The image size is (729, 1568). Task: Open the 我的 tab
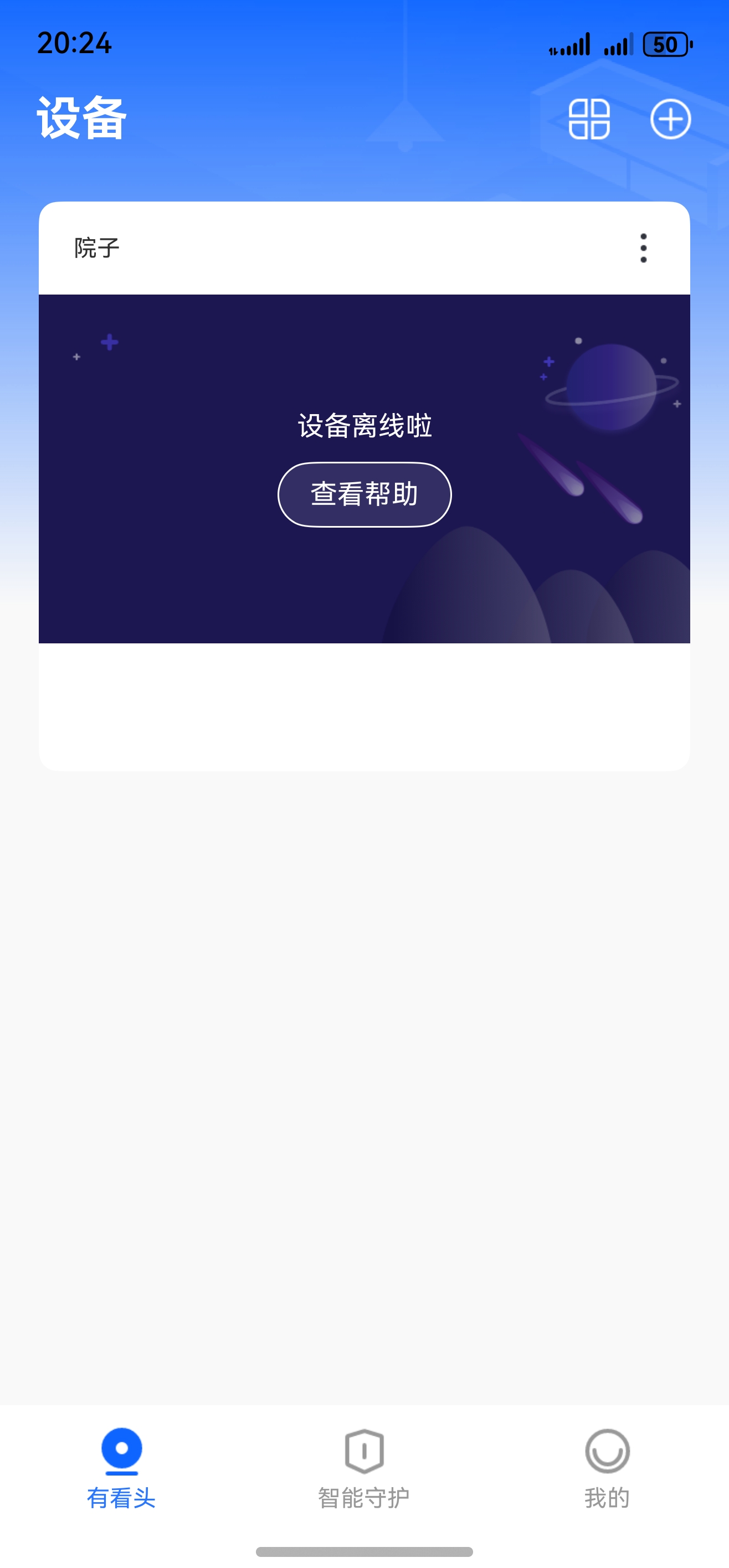[x=607, y=1468]
